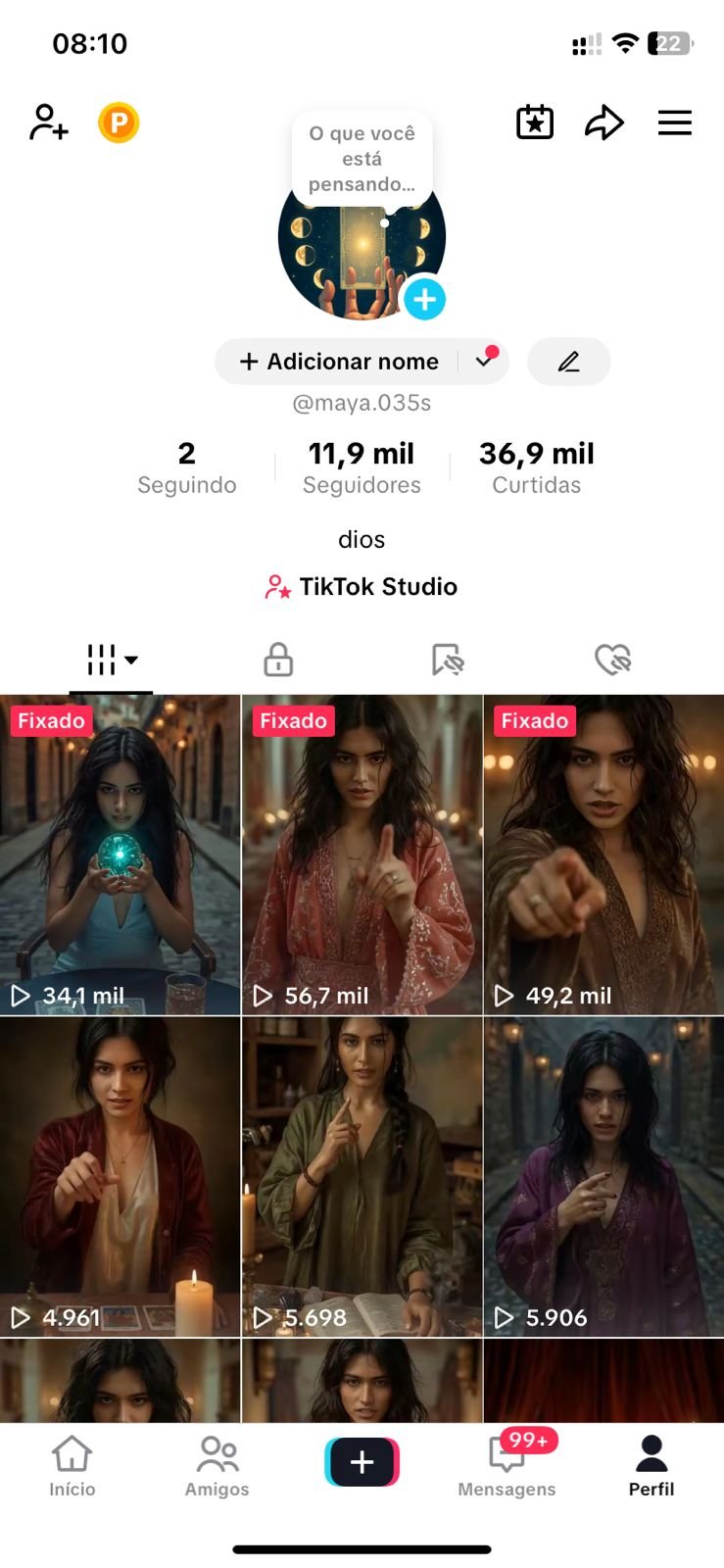Screen dimensions: 724x1568
Task: Tap Adicionar nome button
Action: [340, 362]
